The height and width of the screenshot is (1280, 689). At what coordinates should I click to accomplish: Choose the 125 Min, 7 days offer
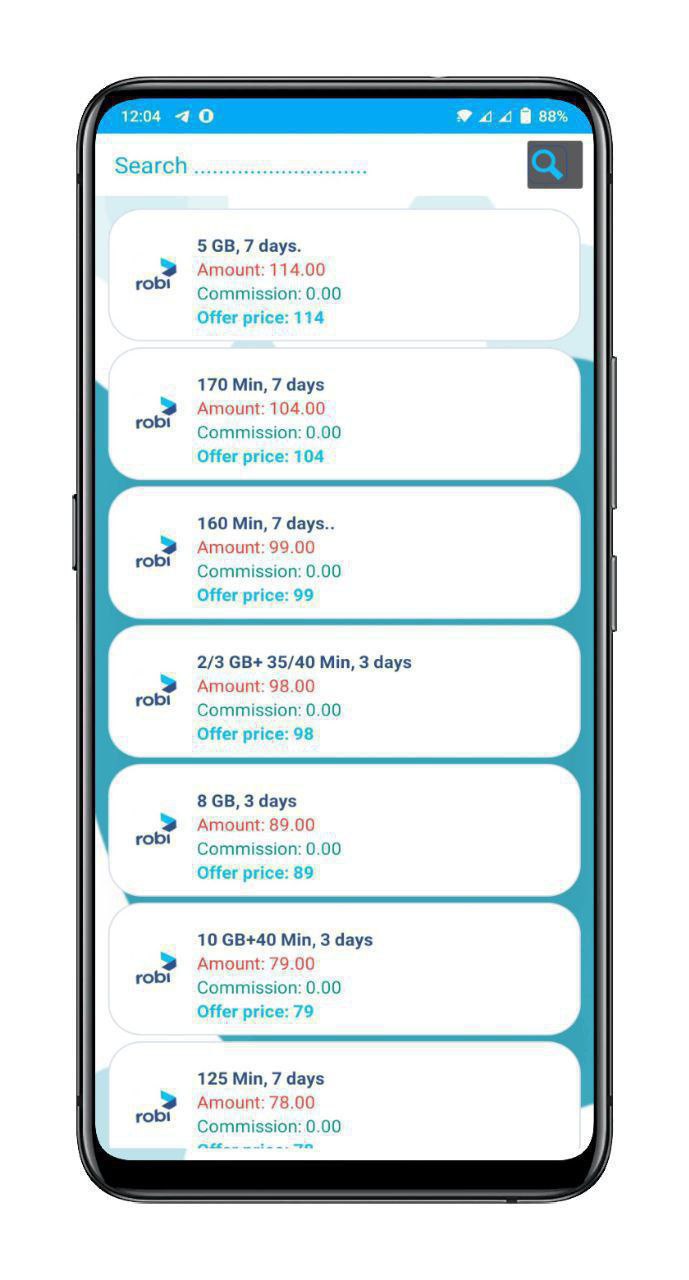click(x=343, y=1100)
